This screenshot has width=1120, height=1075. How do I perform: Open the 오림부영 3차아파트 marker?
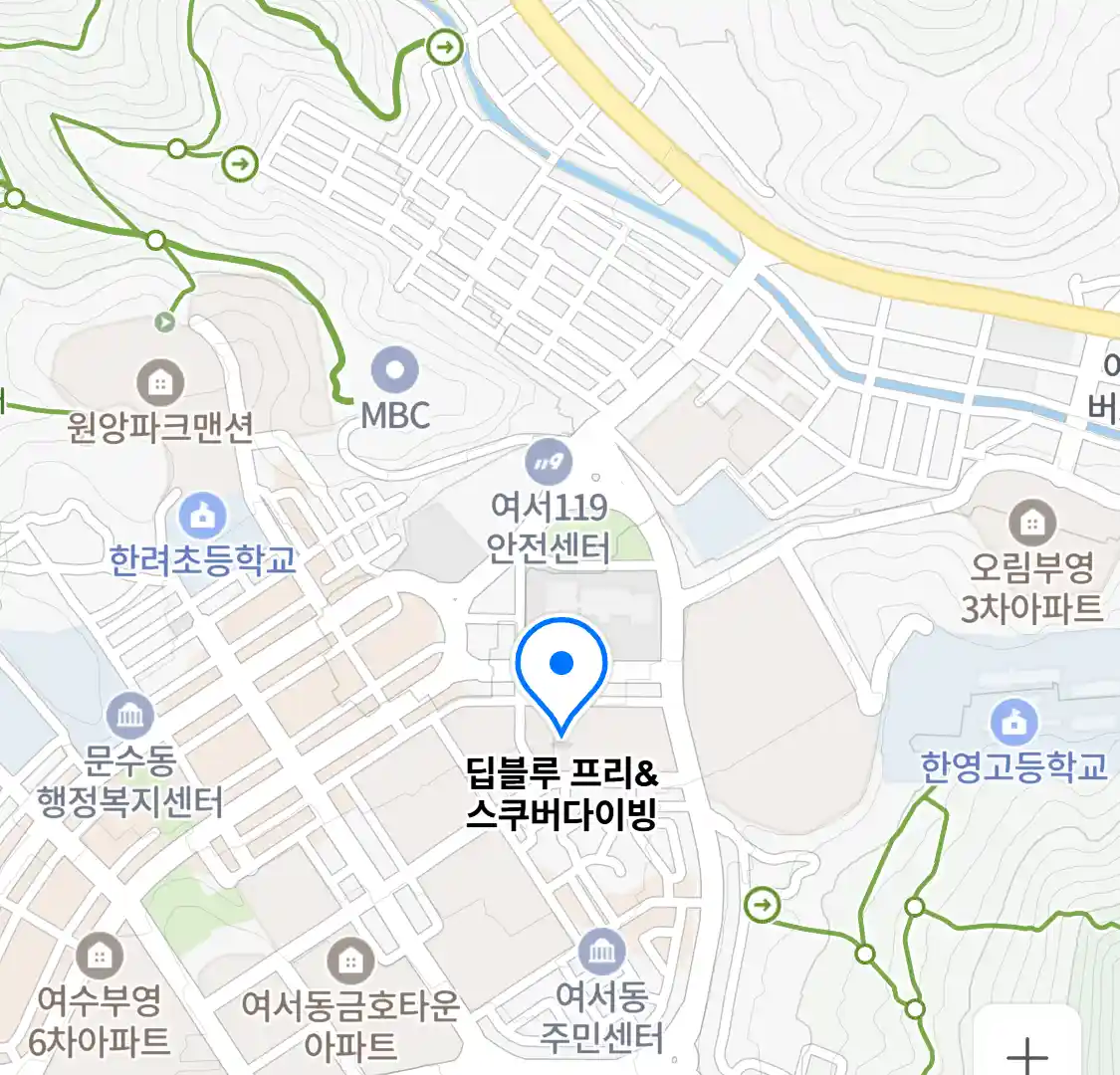point(1031,523)
